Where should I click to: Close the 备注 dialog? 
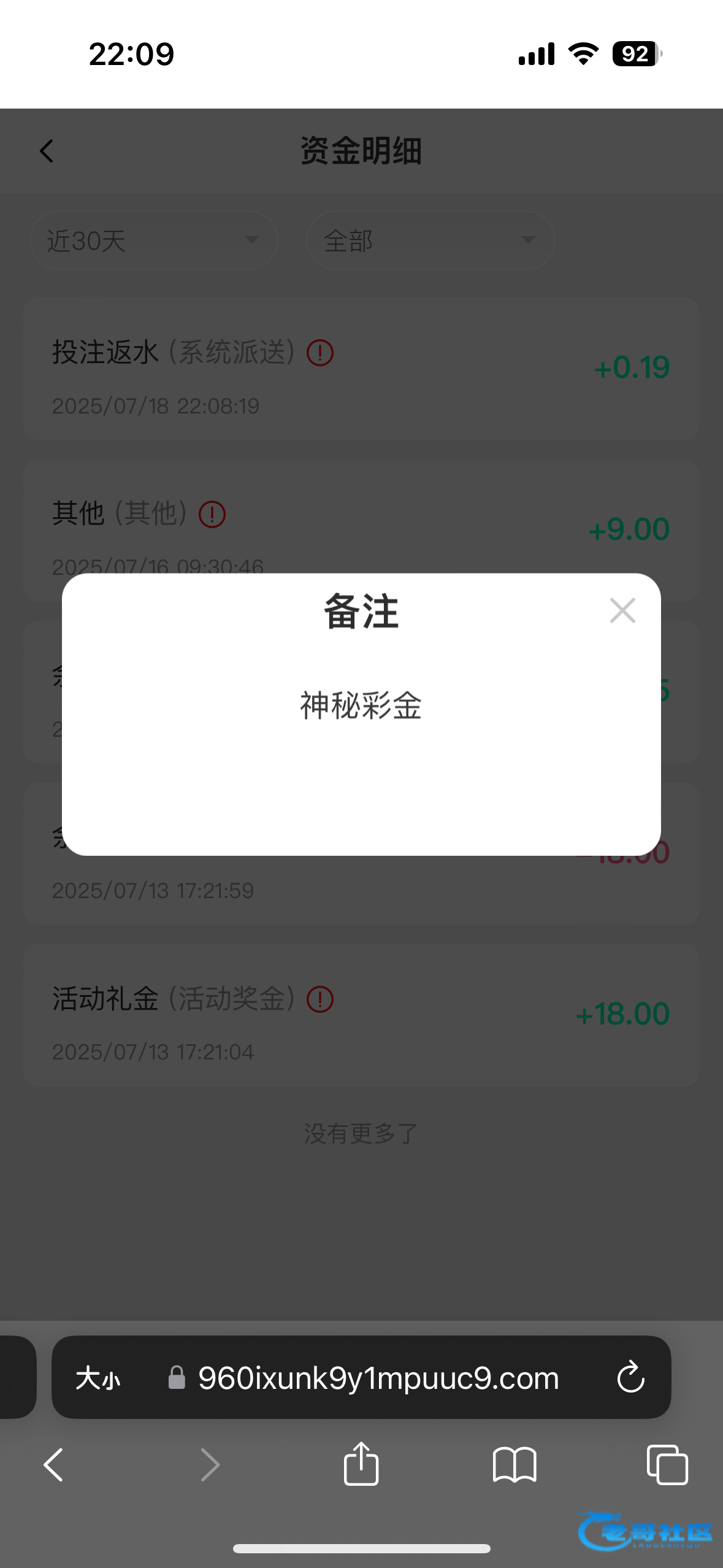pyautogui.click(x=622, y=610)
